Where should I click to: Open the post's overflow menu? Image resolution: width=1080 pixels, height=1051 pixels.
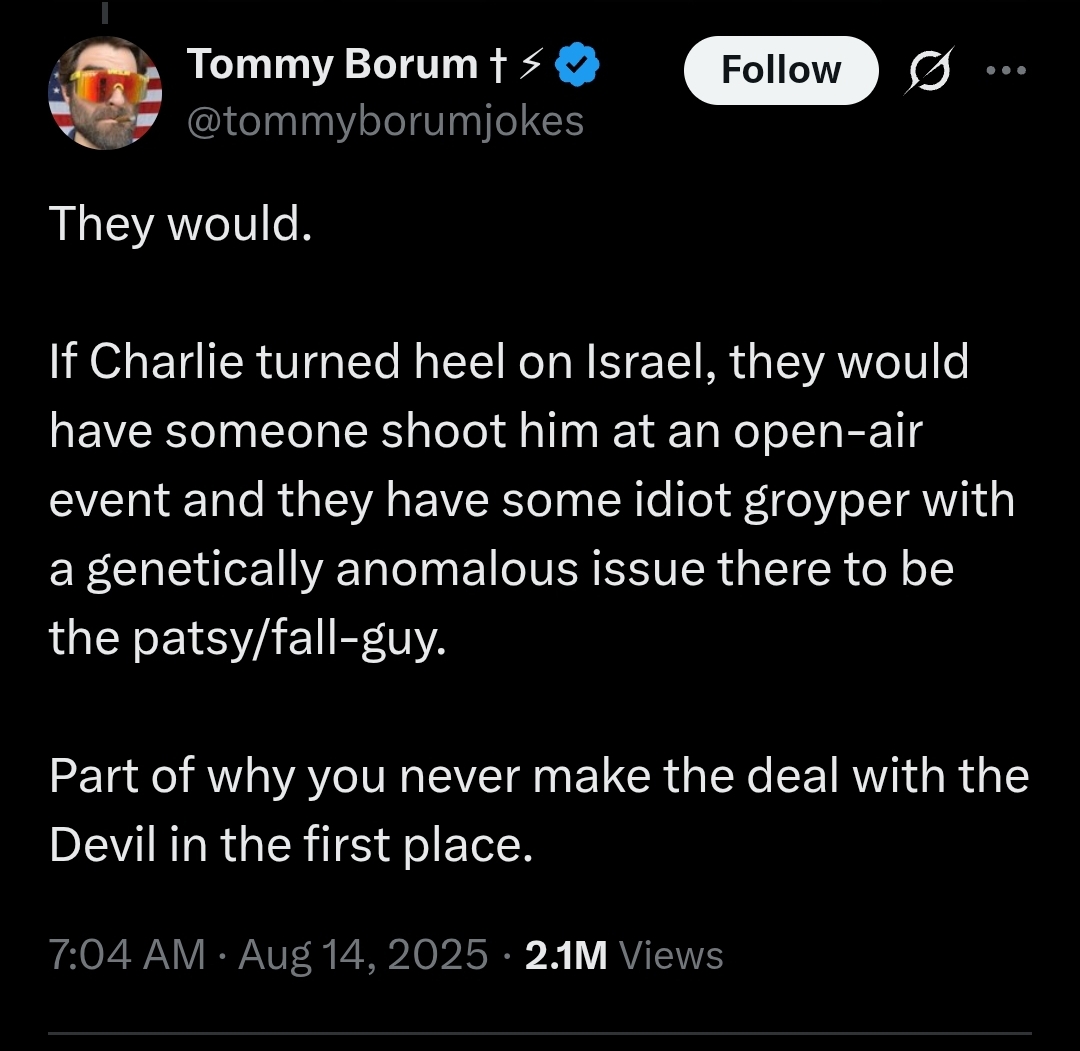tap(1005, 71)
